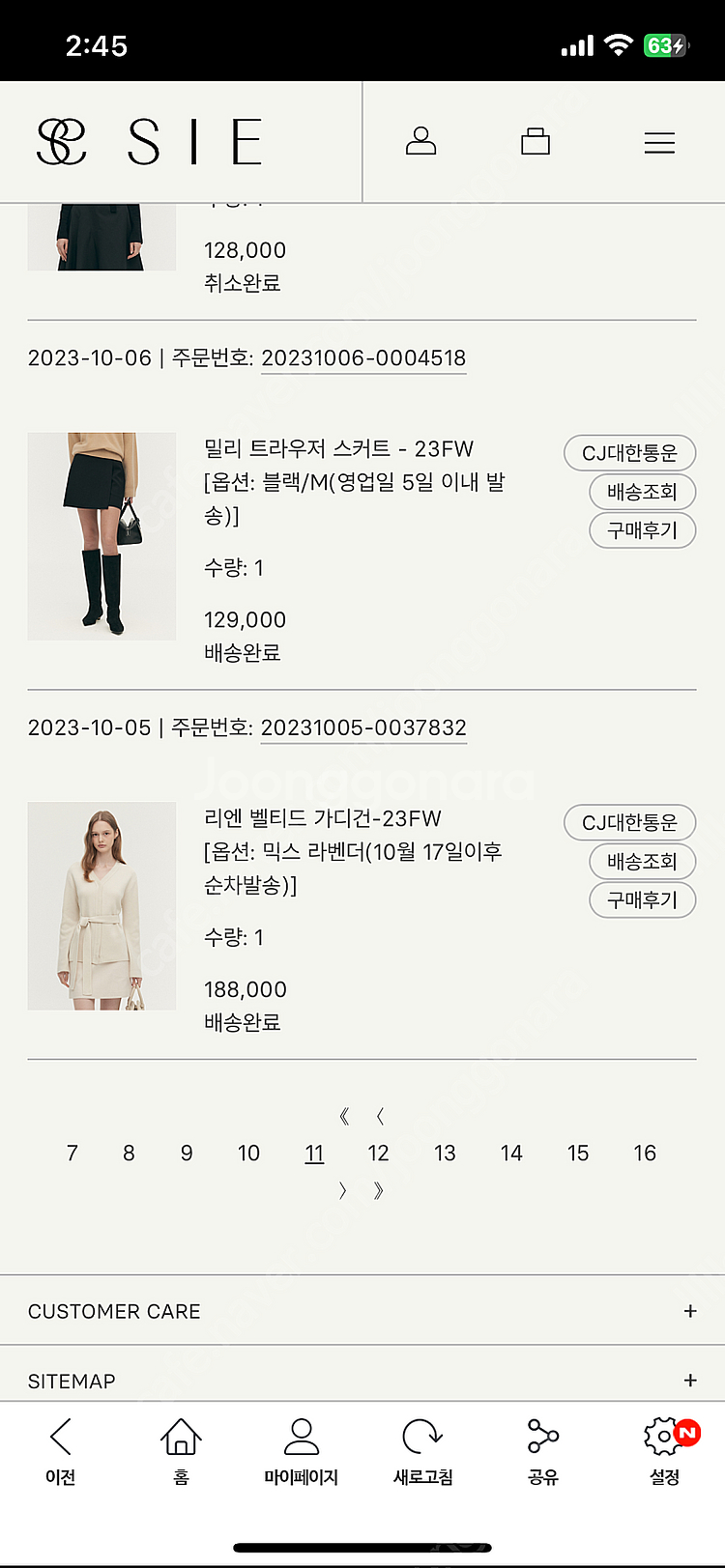The height and width of the screenshot is (1568, 725).
Task: Go to the next page with the right chevron
Action: [343, 1191]
